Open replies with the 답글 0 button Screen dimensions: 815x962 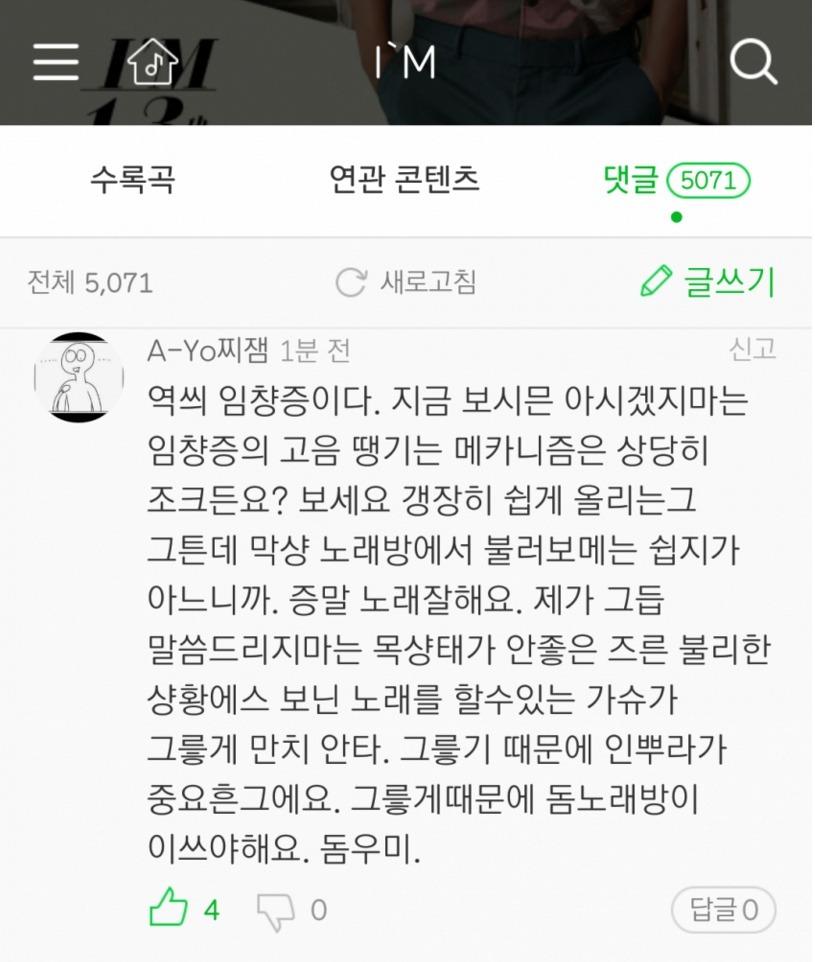(723, 909)
